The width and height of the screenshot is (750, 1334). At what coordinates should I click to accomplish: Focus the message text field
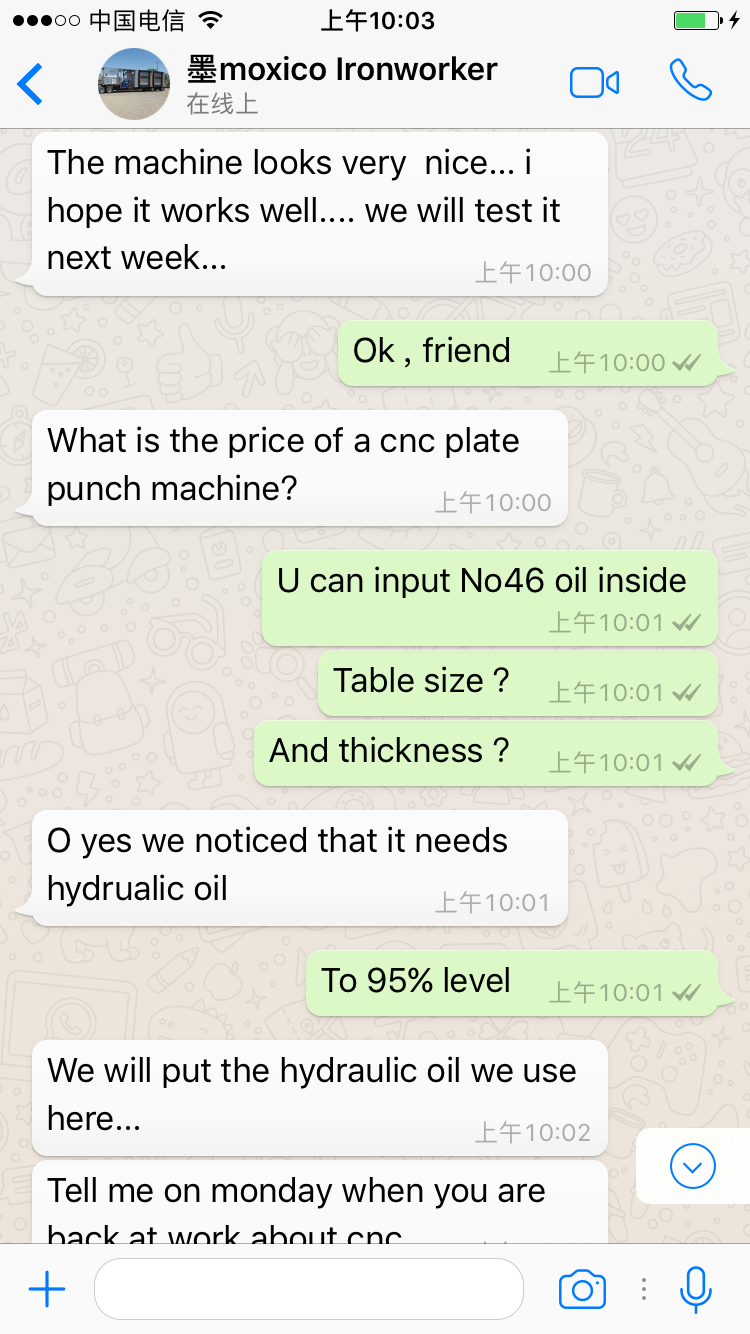309,1289
